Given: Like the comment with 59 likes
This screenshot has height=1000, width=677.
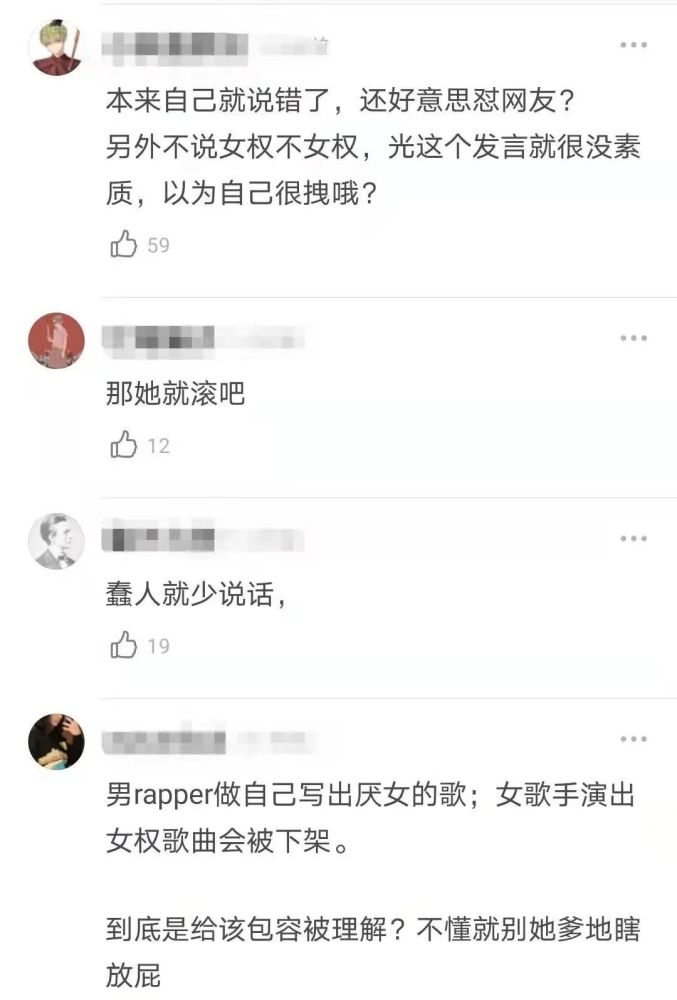Looking at the screenshot, I should 123,245.
